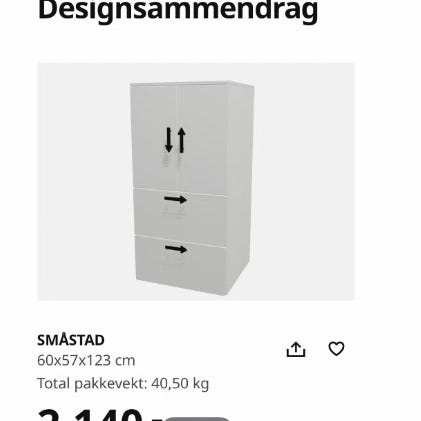421x421 pixels.
Task: Share the SMÅSTAD design
Action: [x=296, y=349]
